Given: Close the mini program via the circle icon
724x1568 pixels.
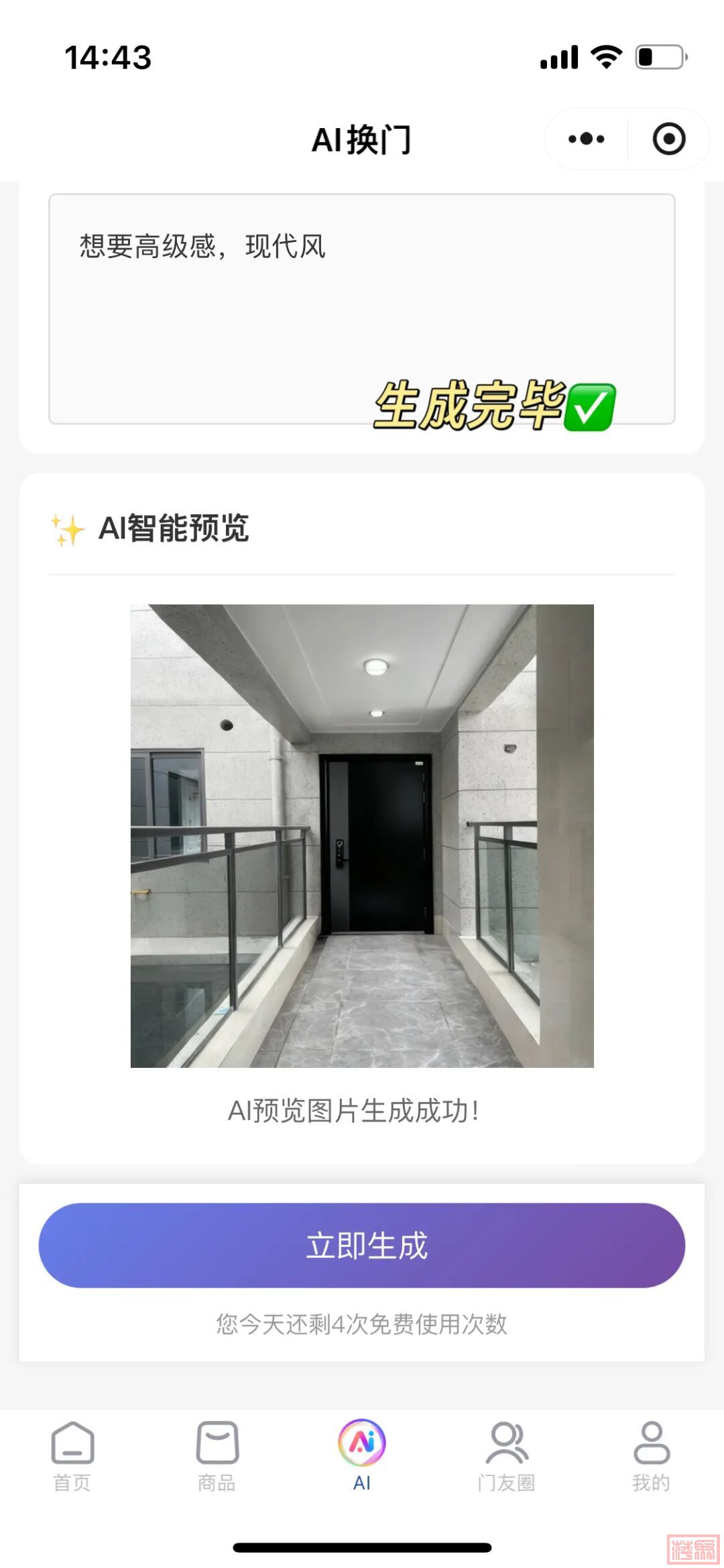Looking at the screenshot, I should tap(668, 139).
